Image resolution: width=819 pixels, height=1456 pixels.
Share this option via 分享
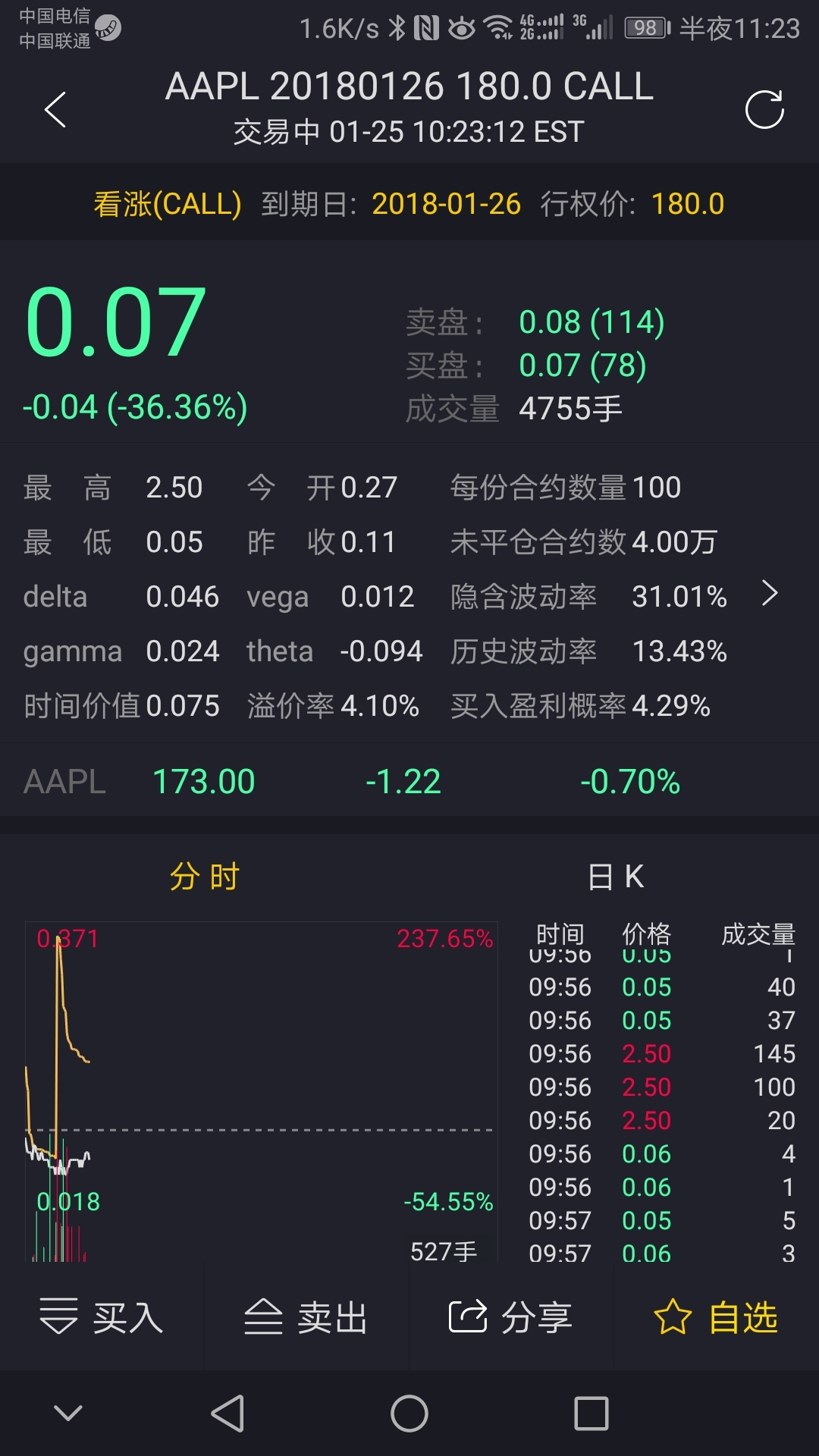(x=511, y=1316)
